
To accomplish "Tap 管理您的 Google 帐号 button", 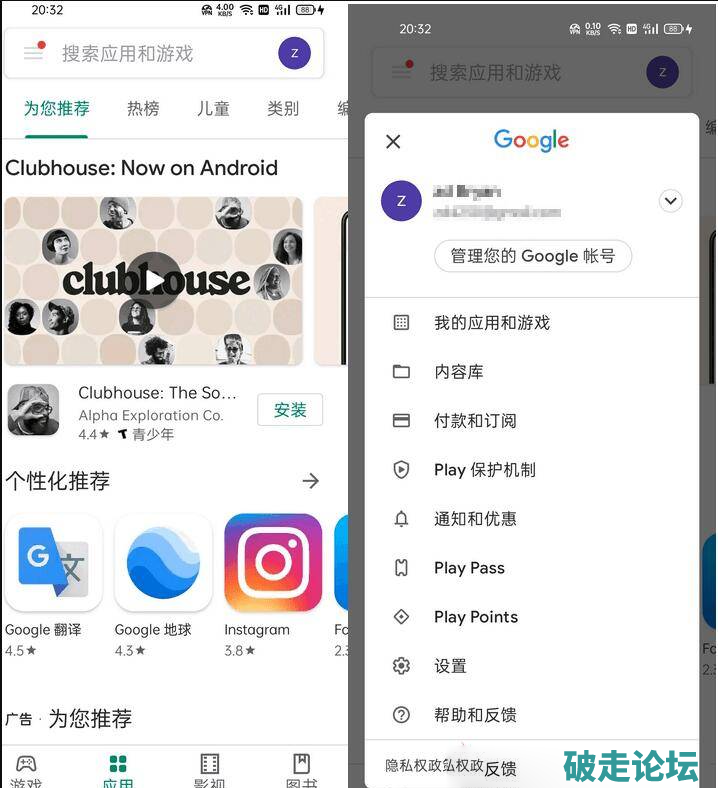I will point(532,256).
